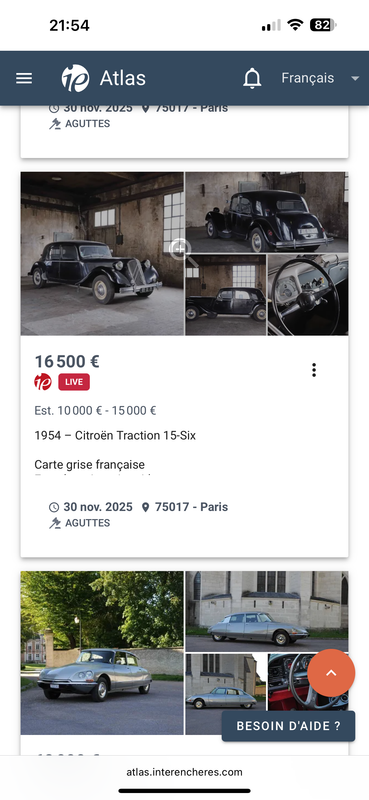Open the Besoin d'aide help button

[288, 726]
